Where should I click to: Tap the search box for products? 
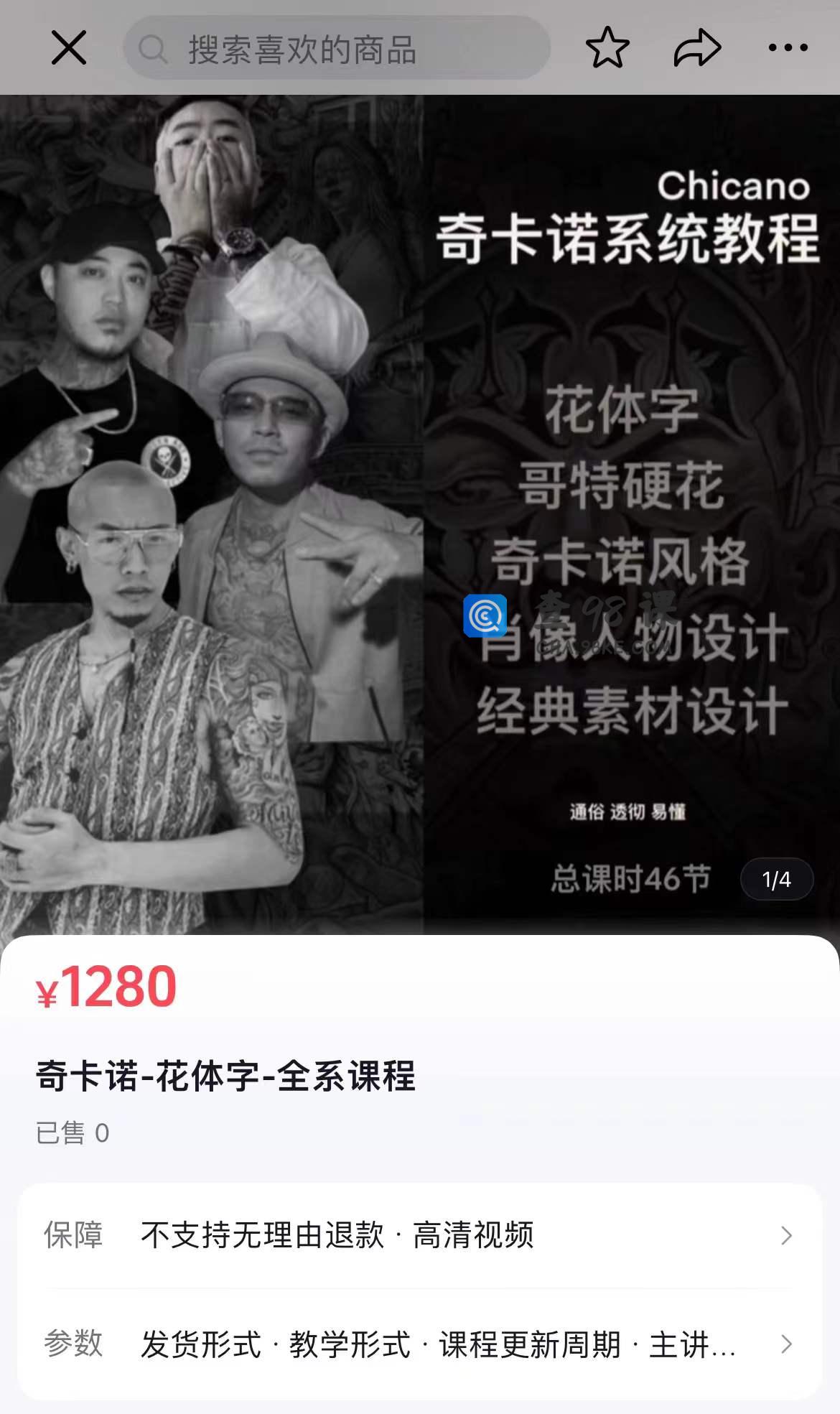(337, 49)
